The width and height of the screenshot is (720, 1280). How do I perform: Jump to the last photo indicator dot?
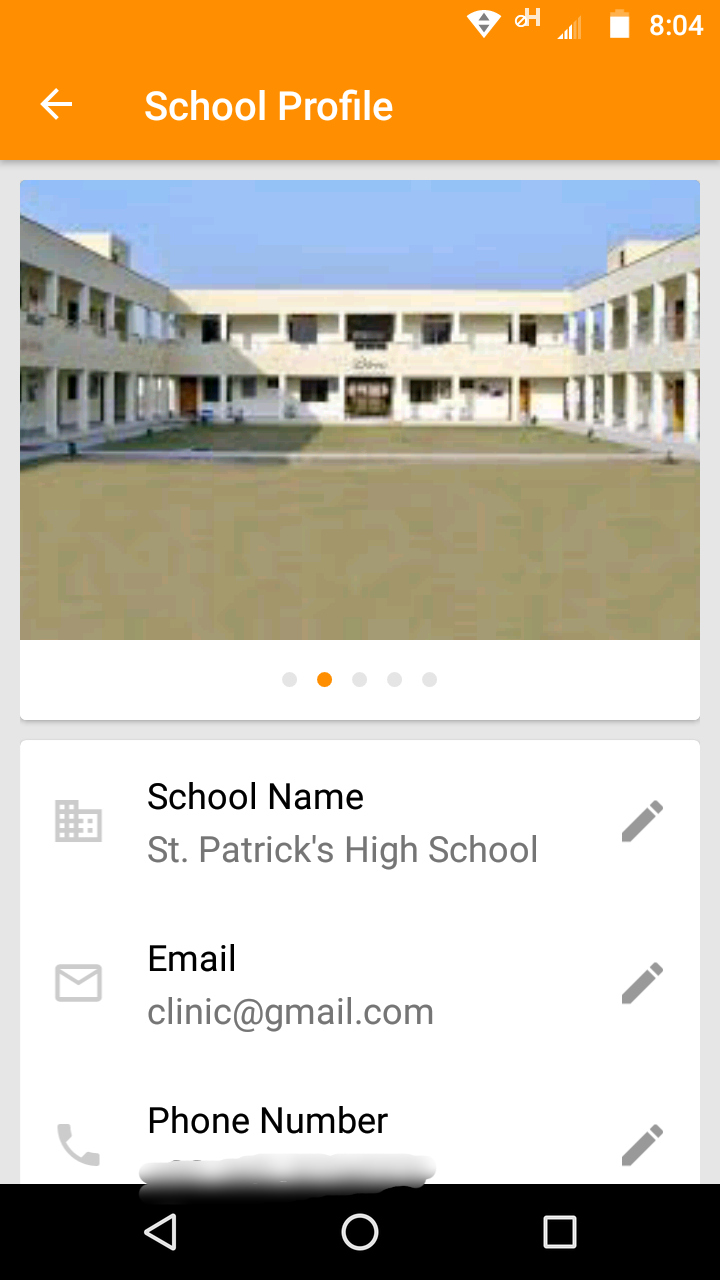tap(430, 680)
